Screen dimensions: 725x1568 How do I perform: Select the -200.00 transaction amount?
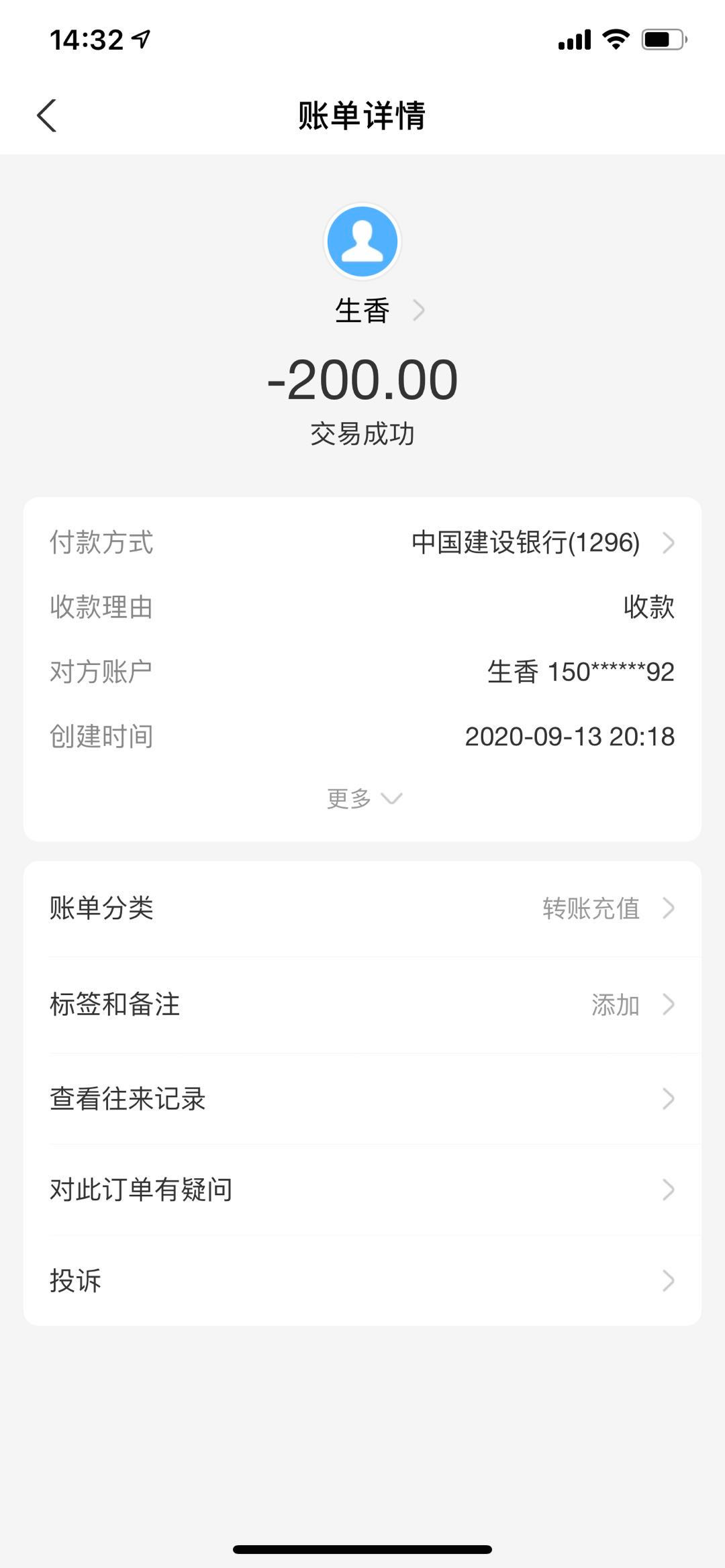(362, 379)
